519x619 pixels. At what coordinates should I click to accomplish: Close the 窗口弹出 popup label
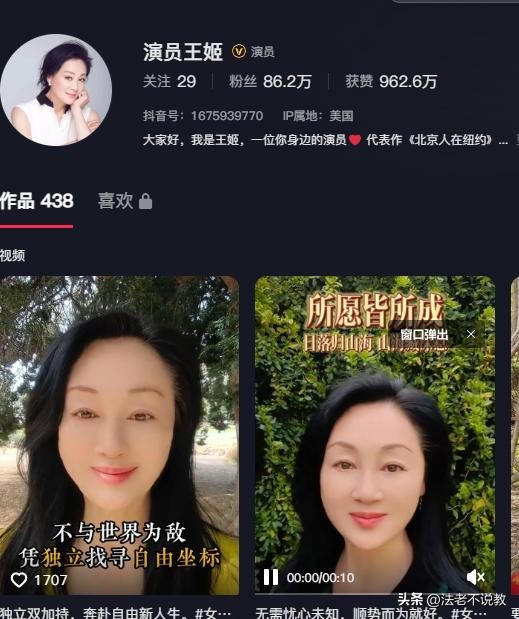[x=470, y=334]
